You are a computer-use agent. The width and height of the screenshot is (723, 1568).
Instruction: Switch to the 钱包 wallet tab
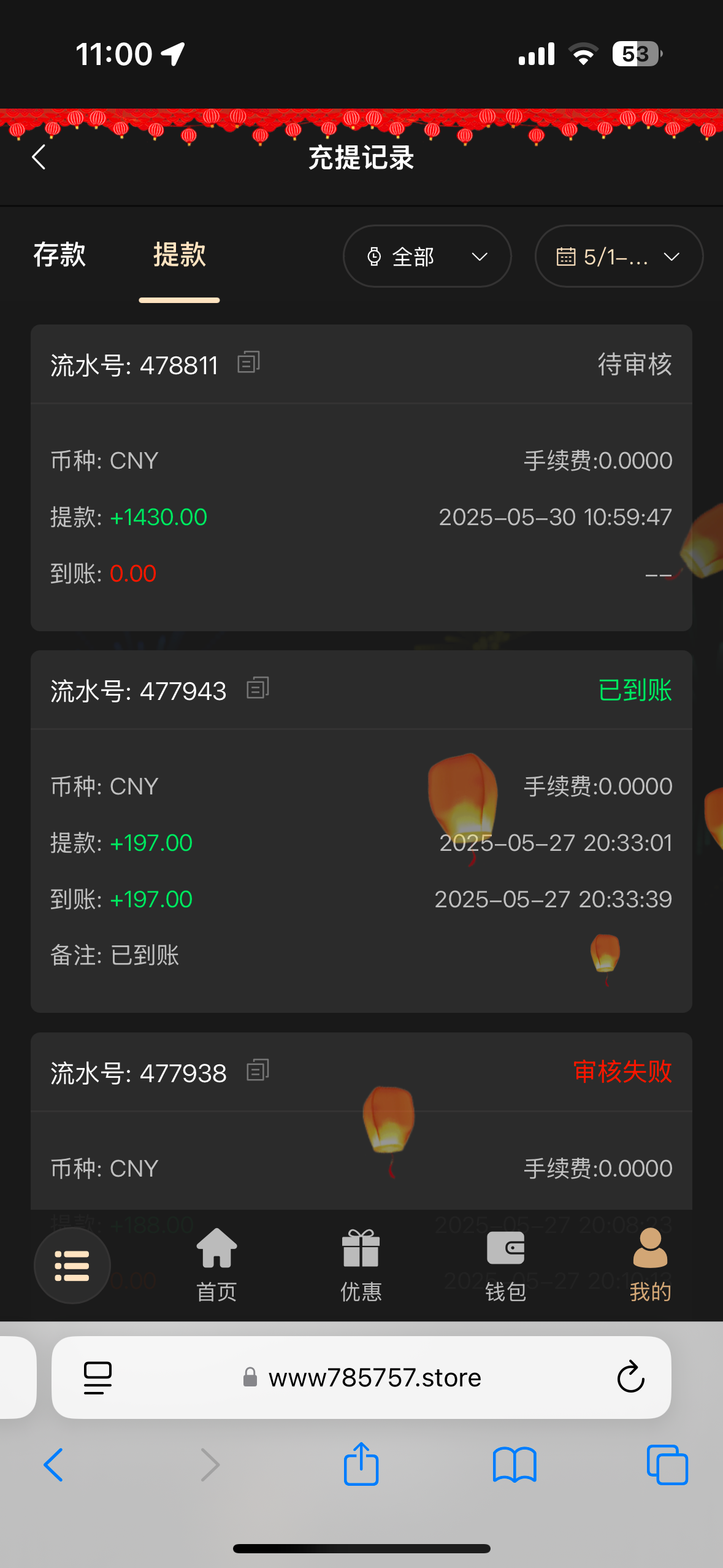tap(505, 1265)
